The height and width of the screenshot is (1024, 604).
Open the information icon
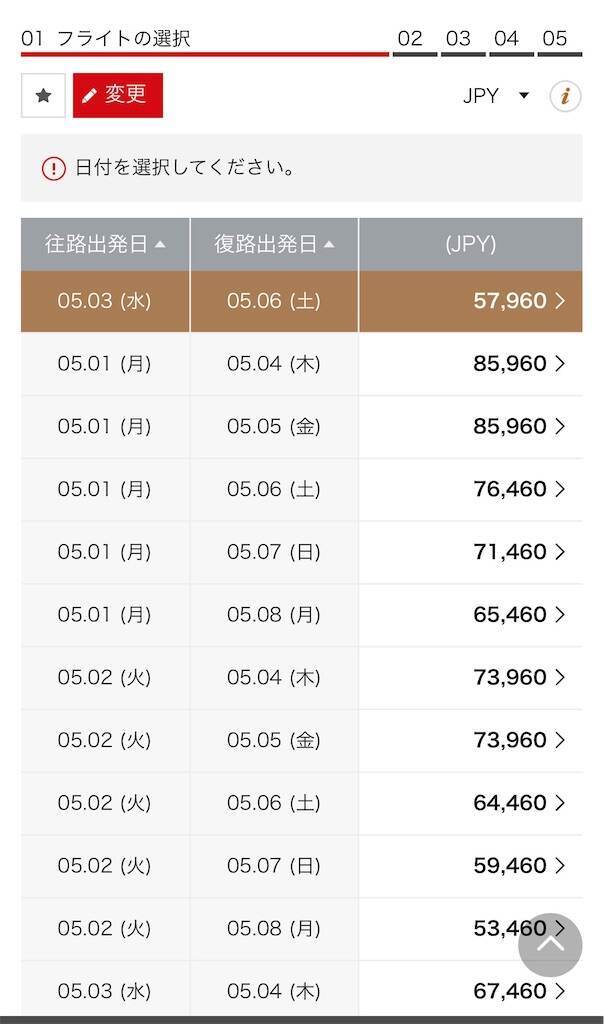pyautogui.click(x=565, y=96)
